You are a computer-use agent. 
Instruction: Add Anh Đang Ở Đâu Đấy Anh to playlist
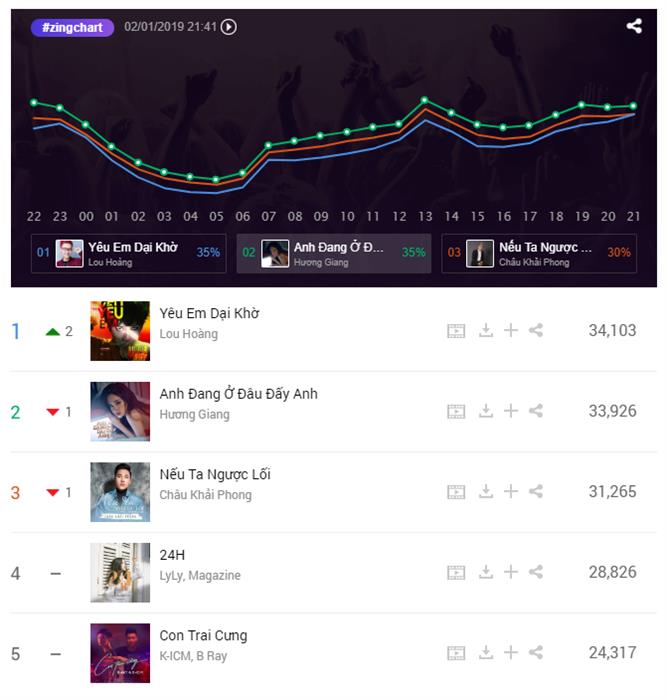(x=511, y=410)
